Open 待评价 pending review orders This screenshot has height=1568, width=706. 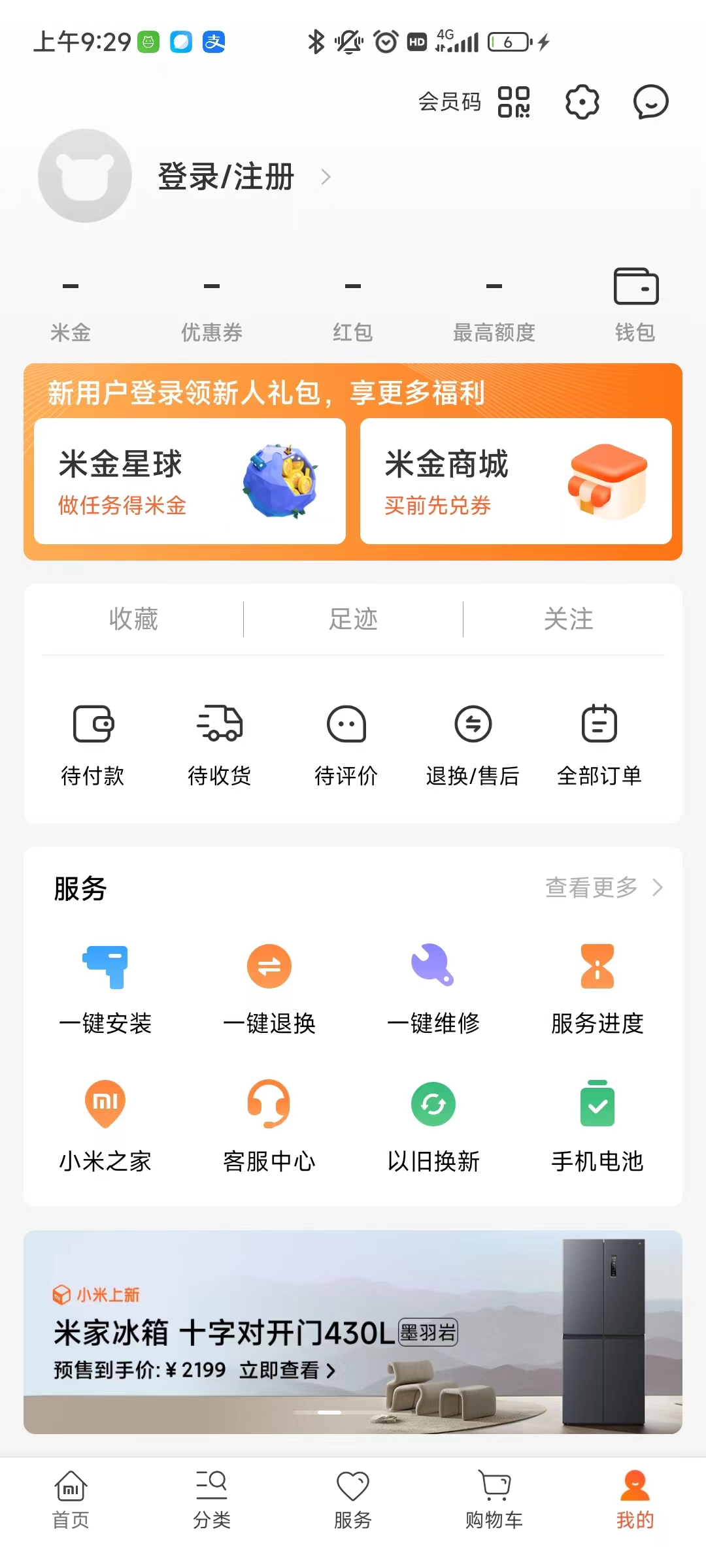click(346, 745)
